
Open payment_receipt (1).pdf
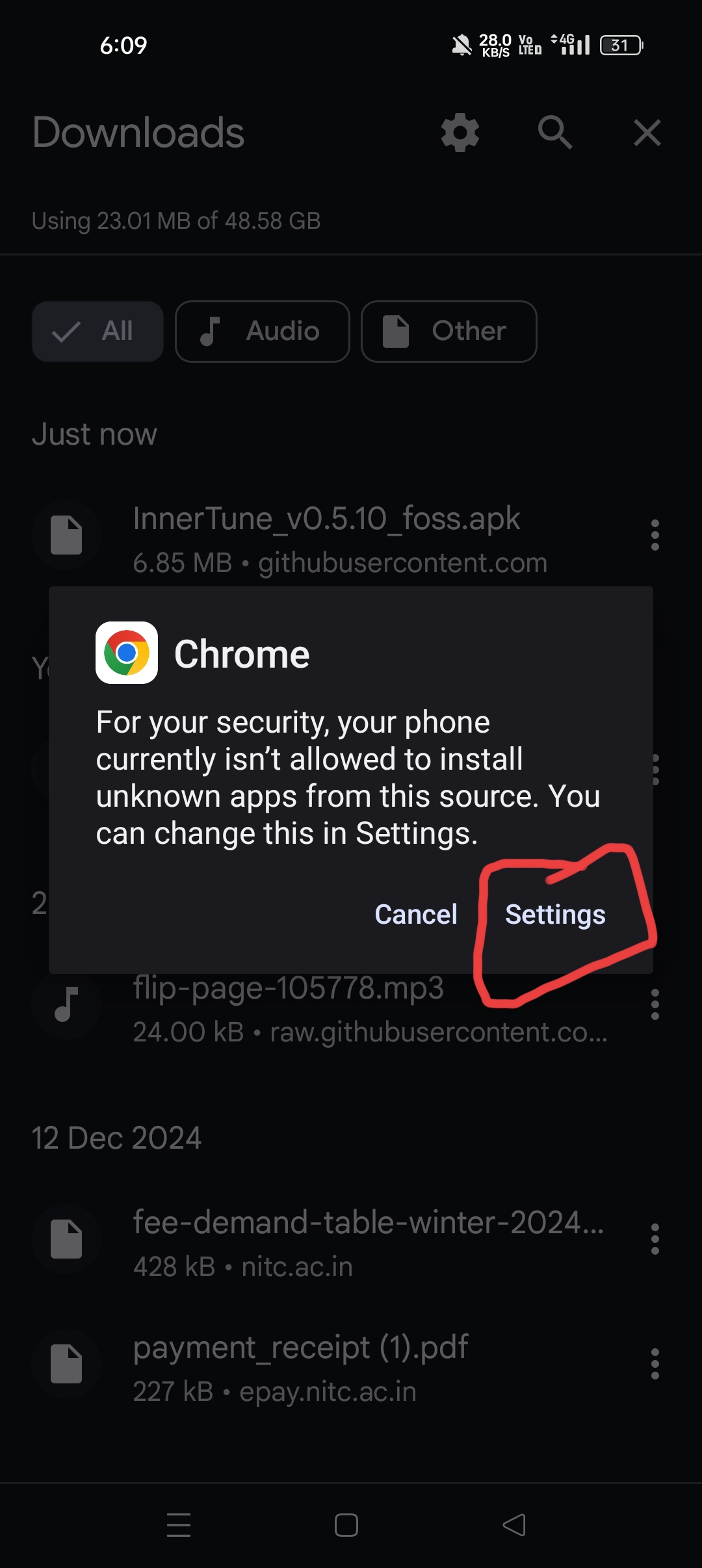coord(299,1365)
